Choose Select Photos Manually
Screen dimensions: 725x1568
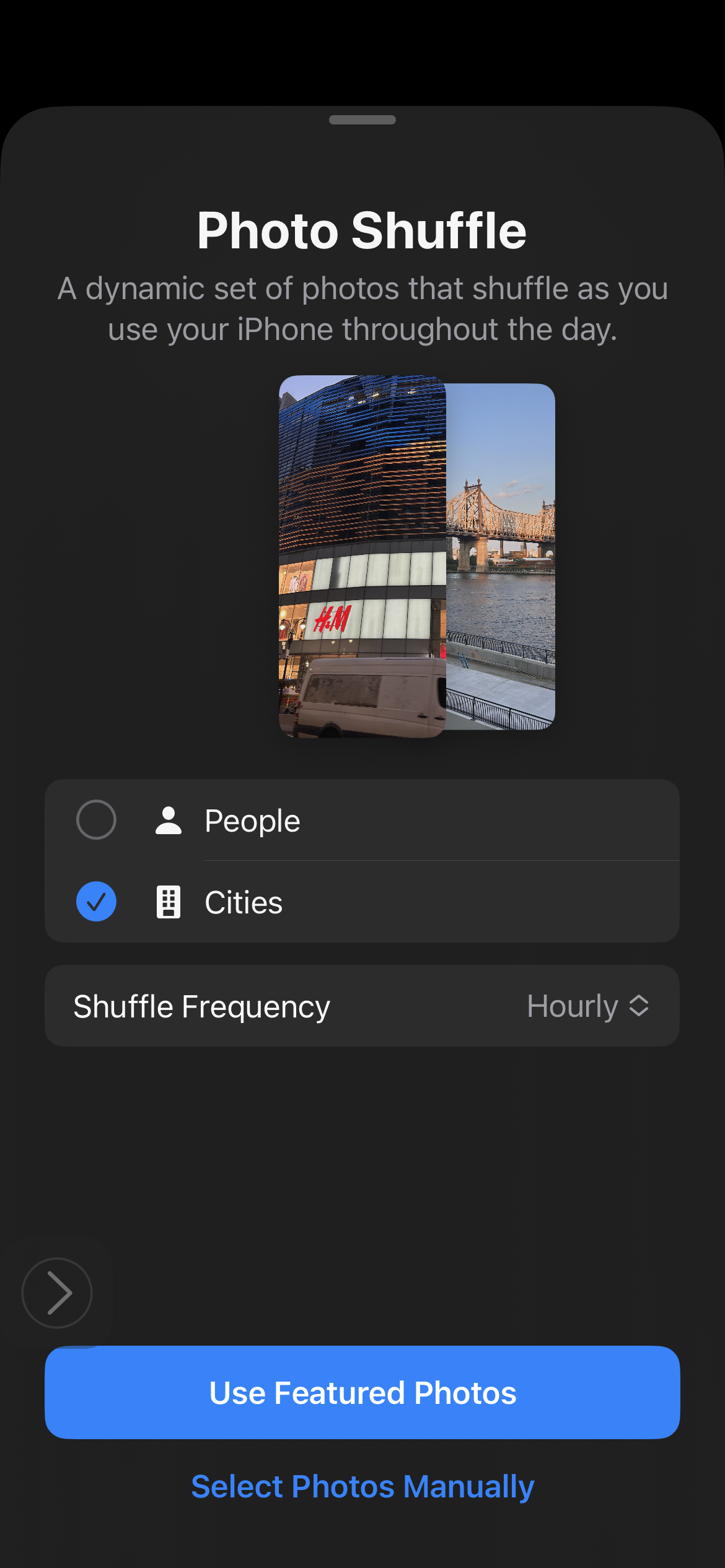(362, 1487)
